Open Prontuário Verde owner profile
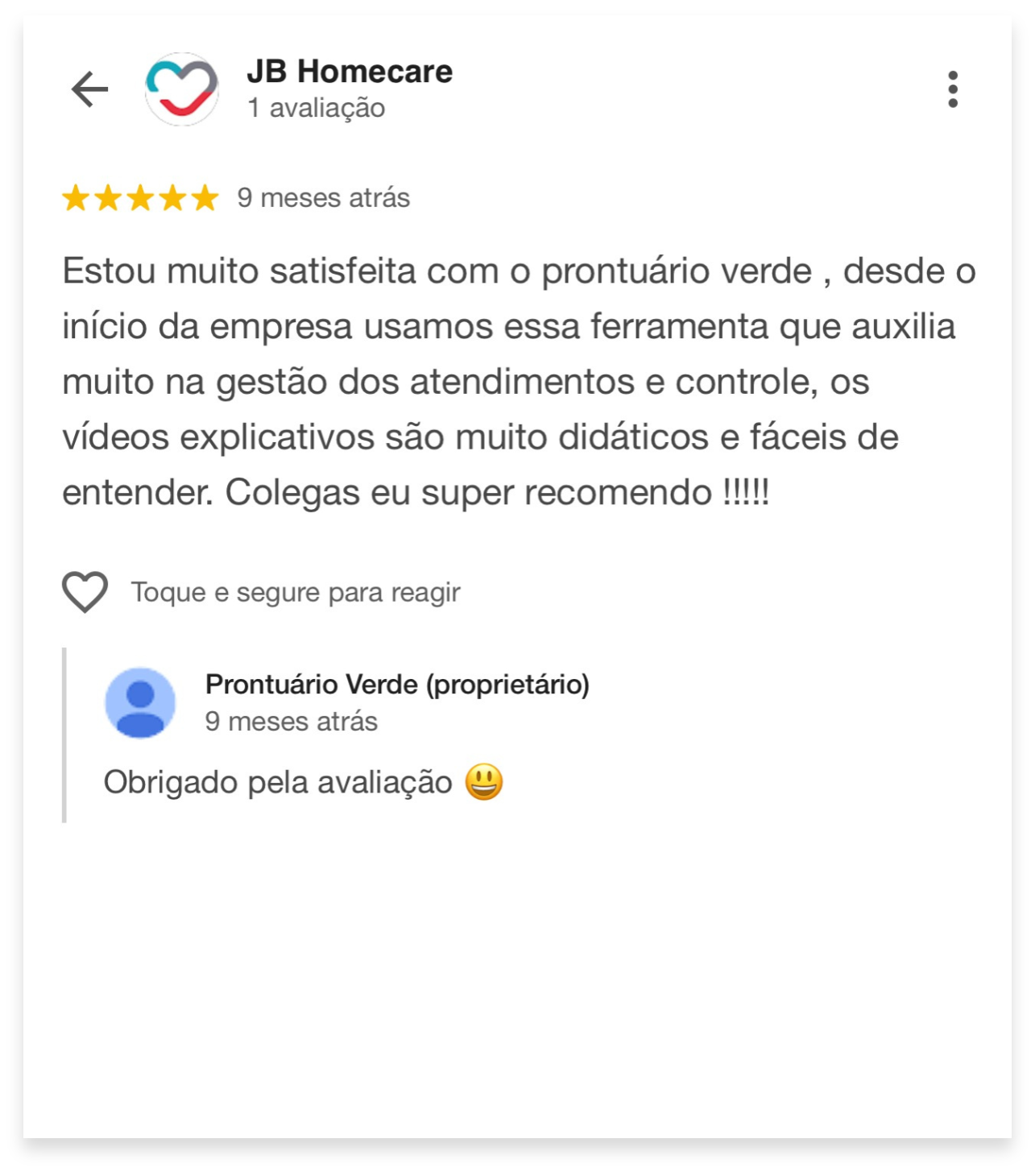 396,685
